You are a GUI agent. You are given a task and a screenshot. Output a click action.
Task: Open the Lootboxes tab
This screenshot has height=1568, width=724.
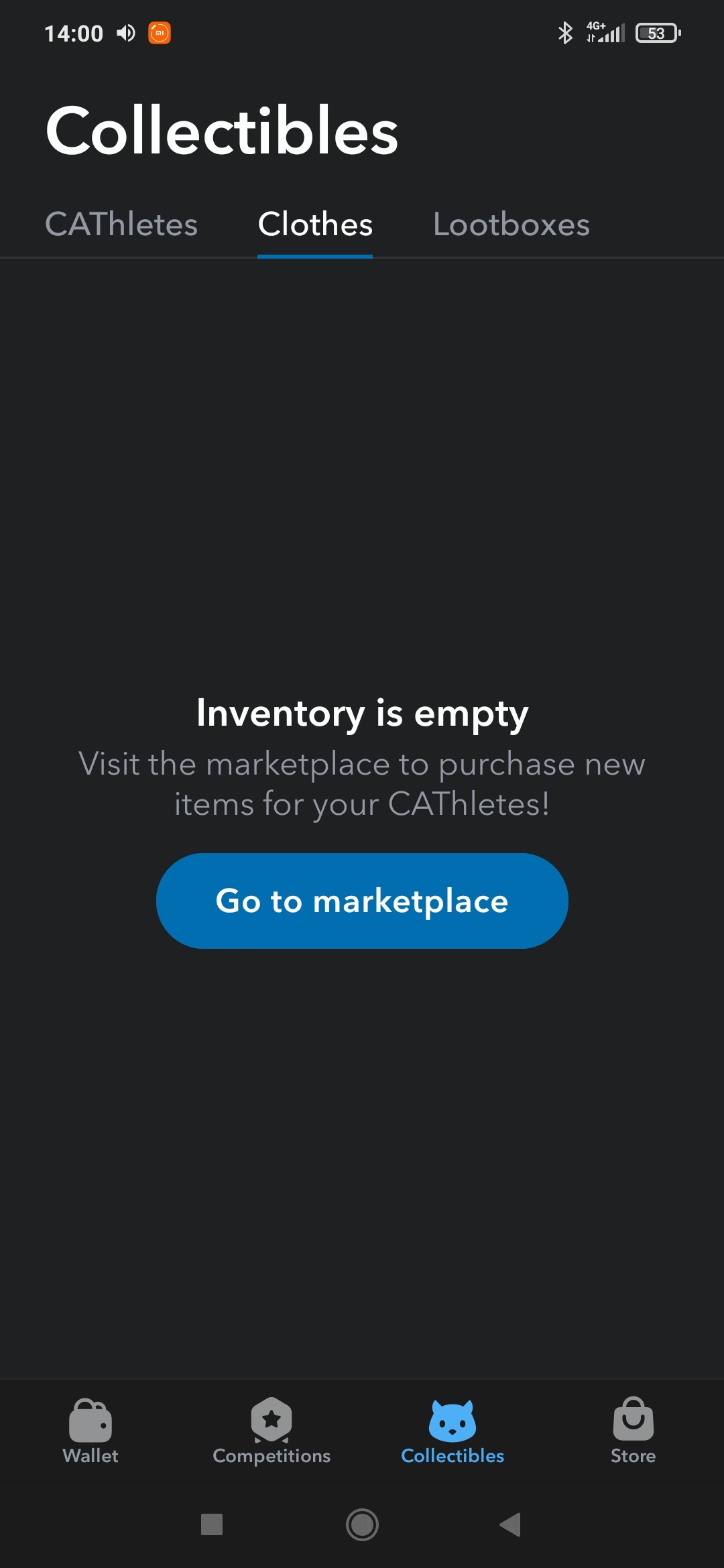(511, 224)
